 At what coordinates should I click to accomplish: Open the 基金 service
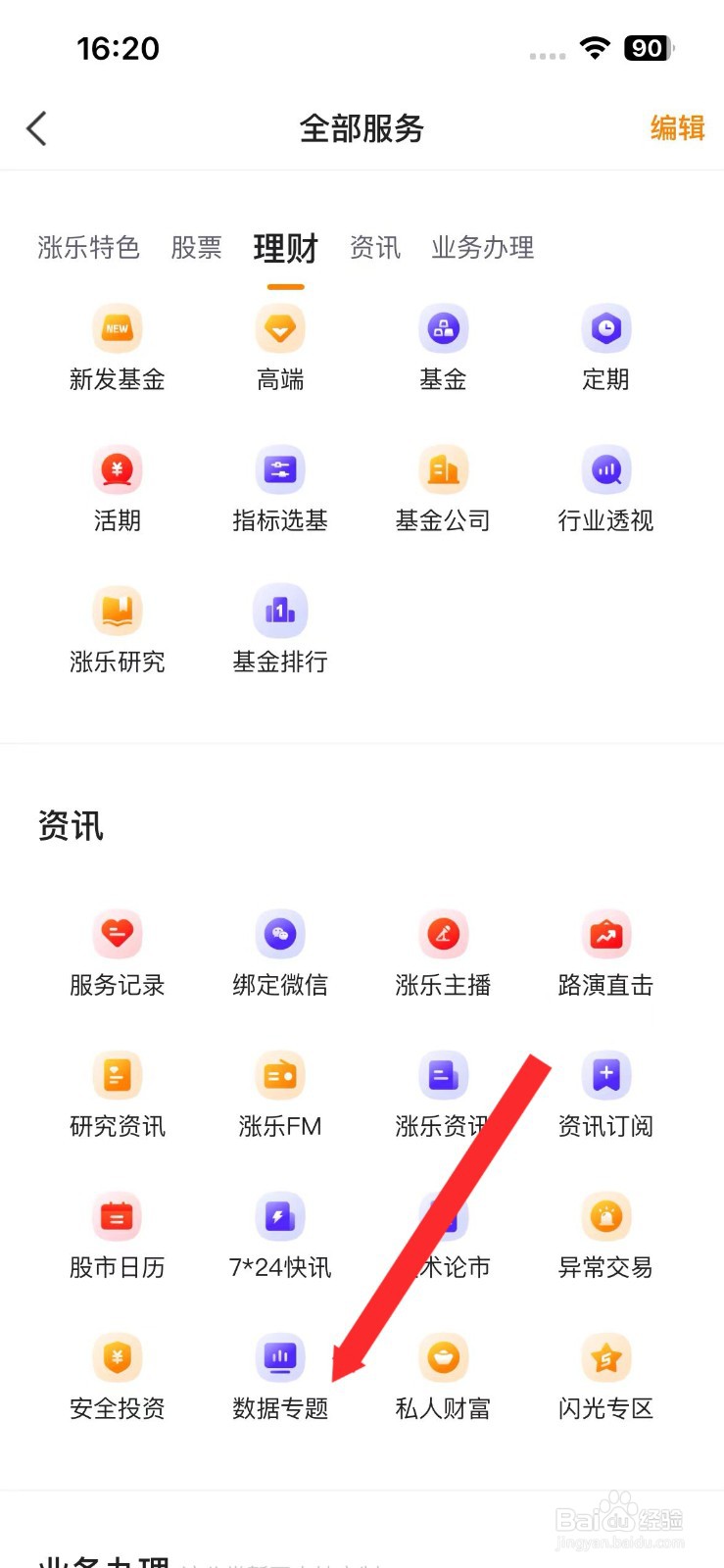tap(443, 347)
